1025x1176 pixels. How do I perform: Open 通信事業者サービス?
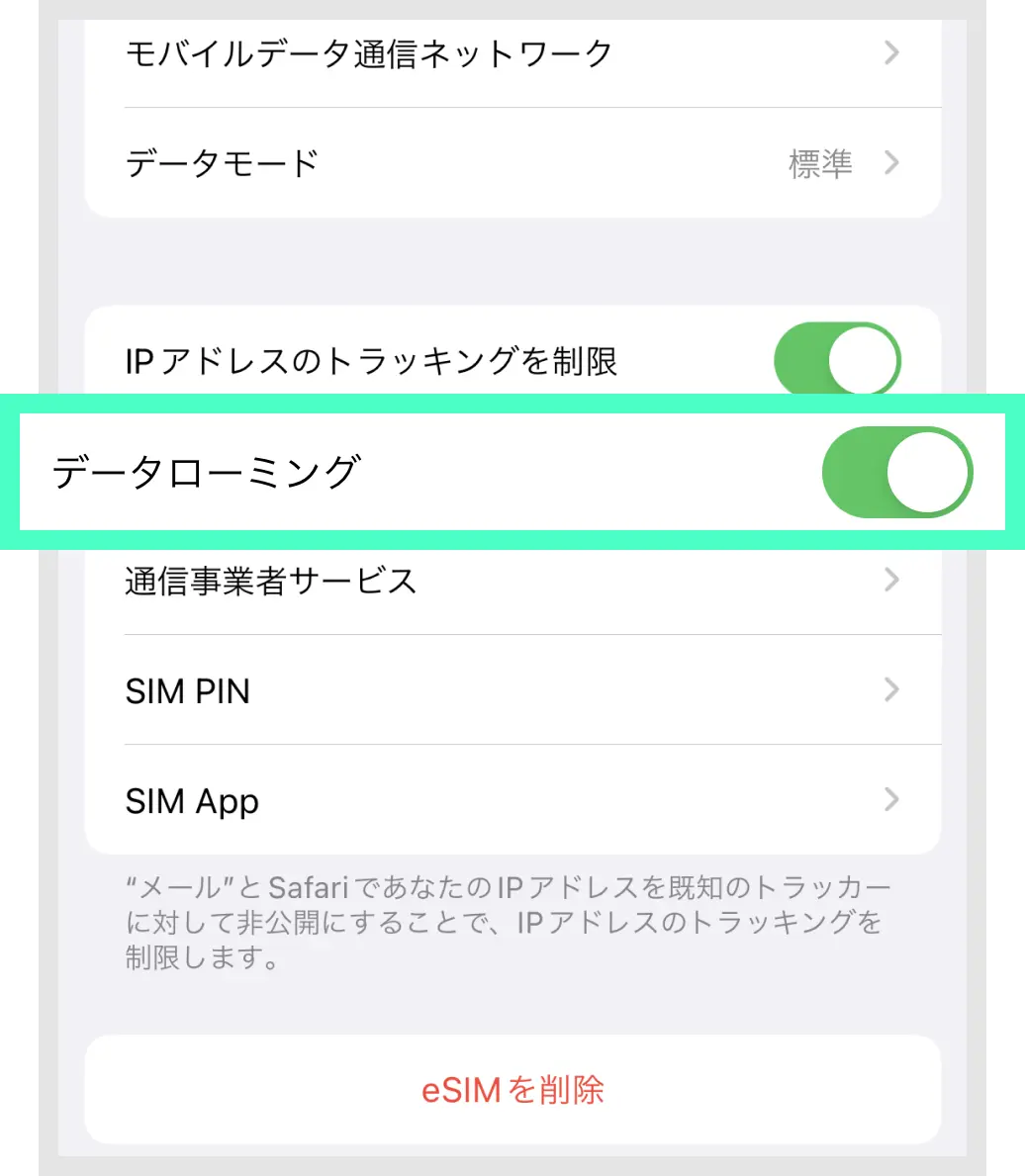click(x=512, y=581)
